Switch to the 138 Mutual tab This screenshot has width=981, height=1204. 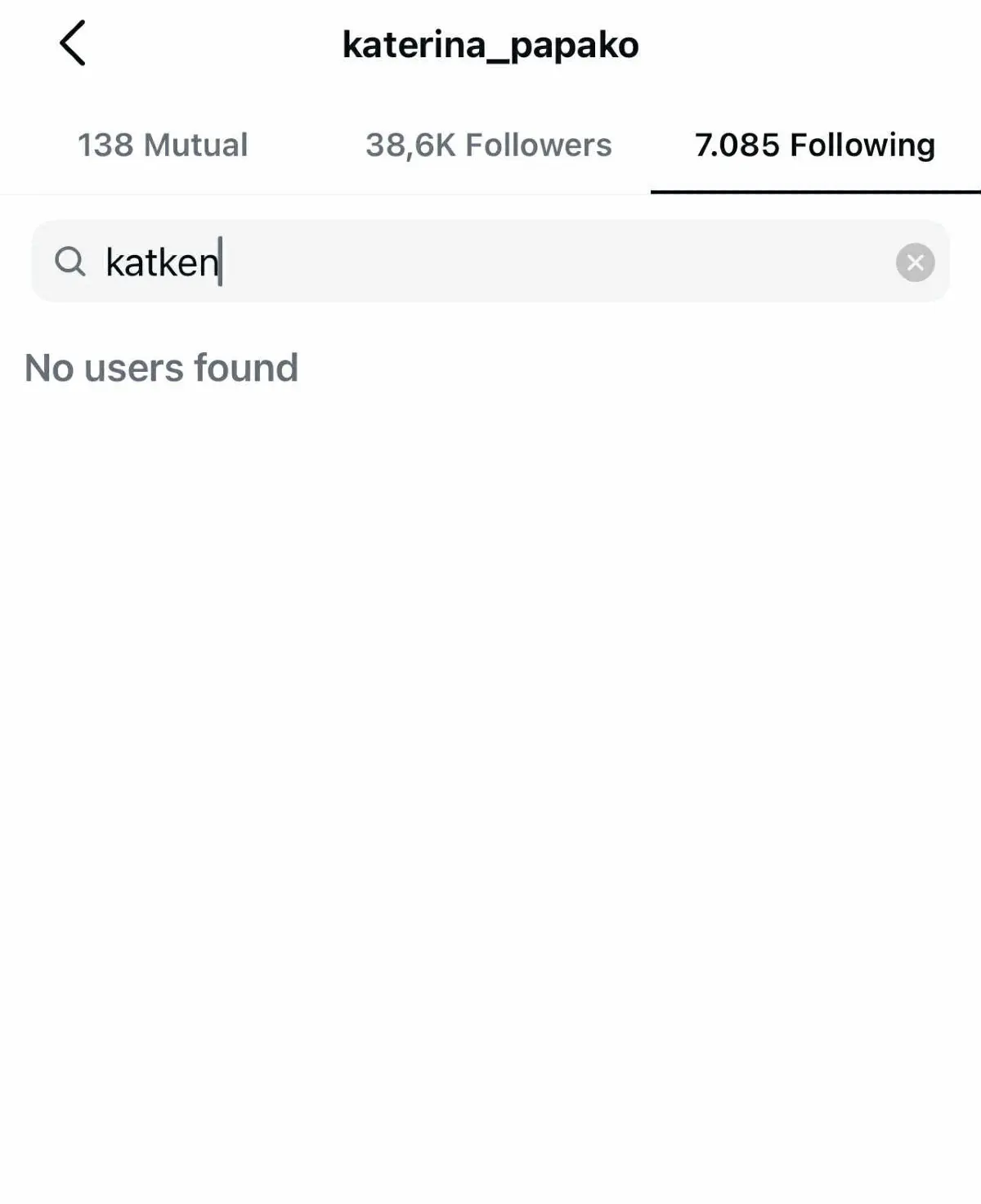point(163,145)
